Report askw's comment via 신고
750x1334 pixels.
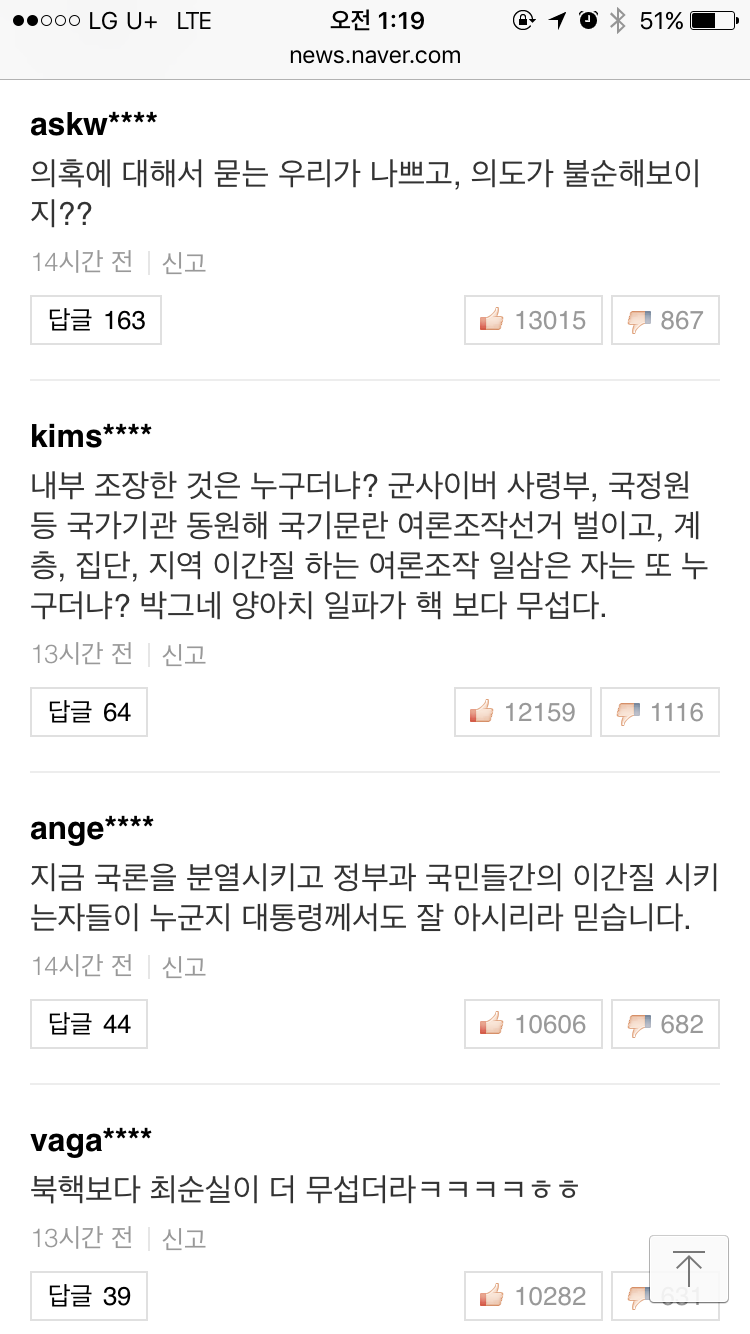point(184,263)
